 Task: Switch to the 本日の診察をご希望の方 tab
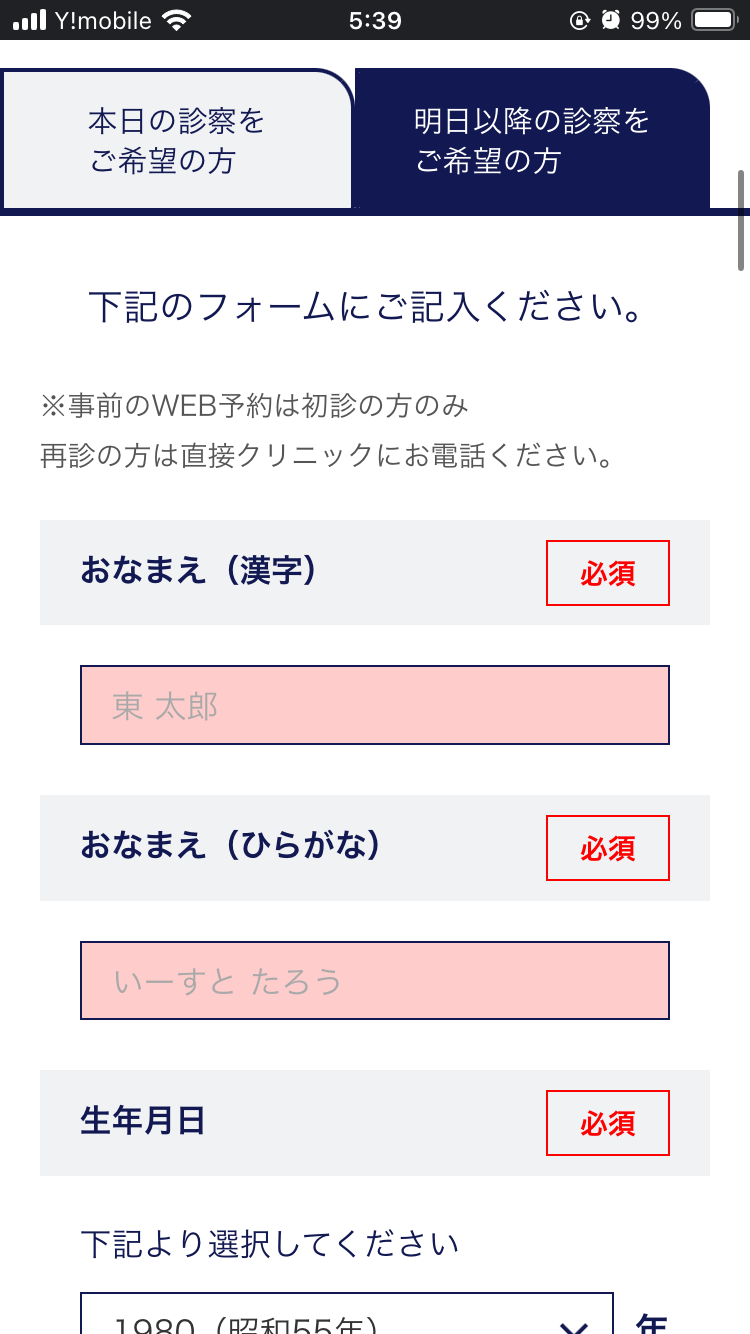(177, 140)
